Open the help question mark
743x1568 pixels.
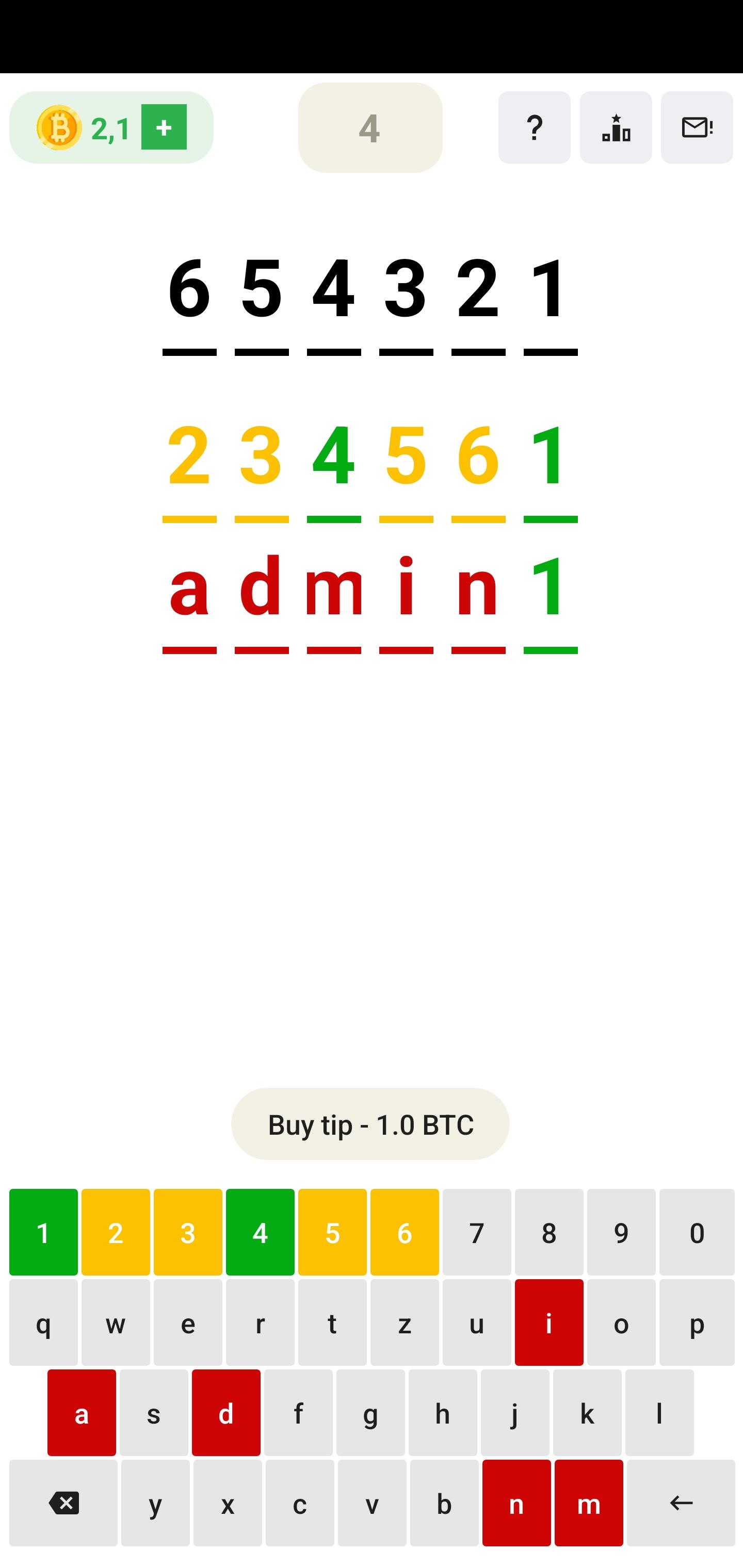coord(534,127)
